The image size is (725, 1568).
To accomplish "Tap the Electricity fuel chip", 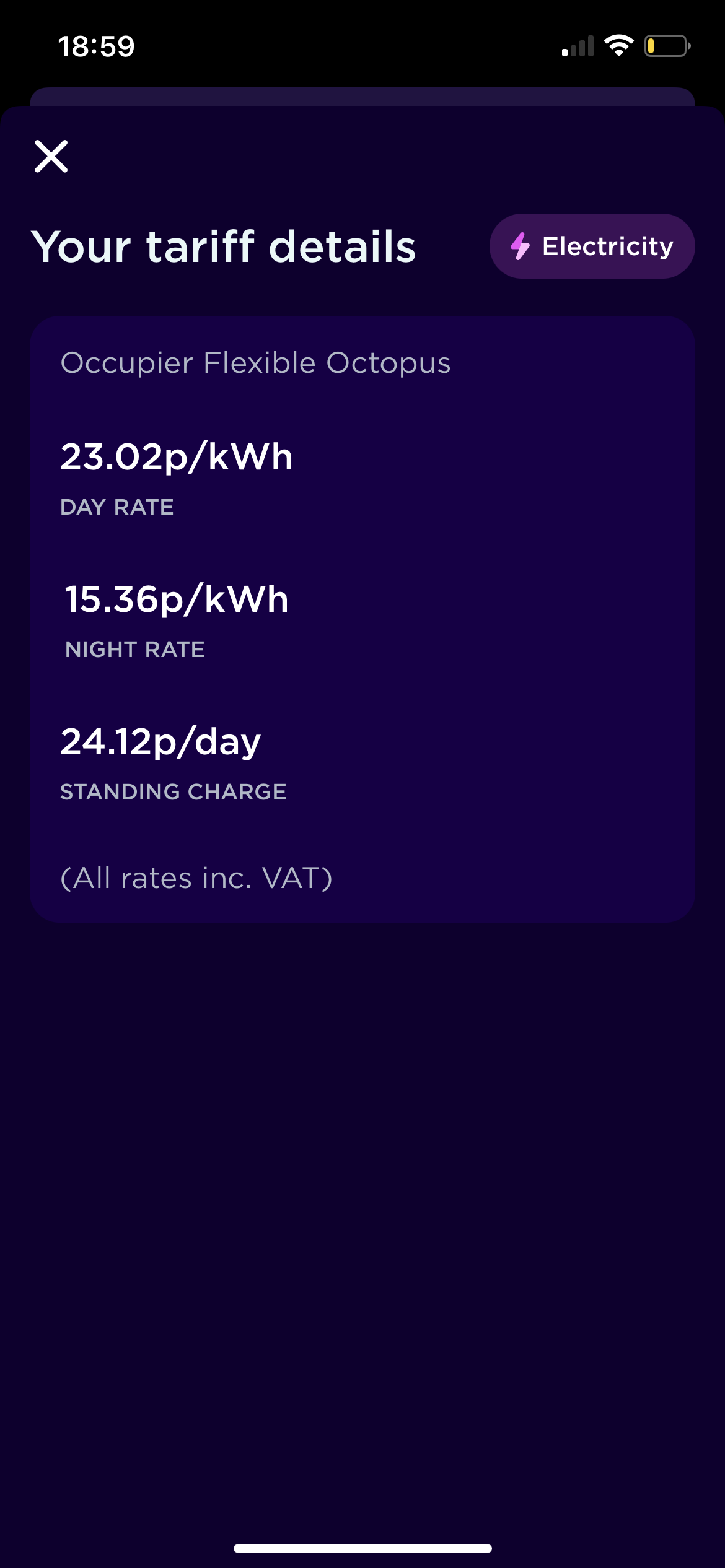I will [592, 246].
